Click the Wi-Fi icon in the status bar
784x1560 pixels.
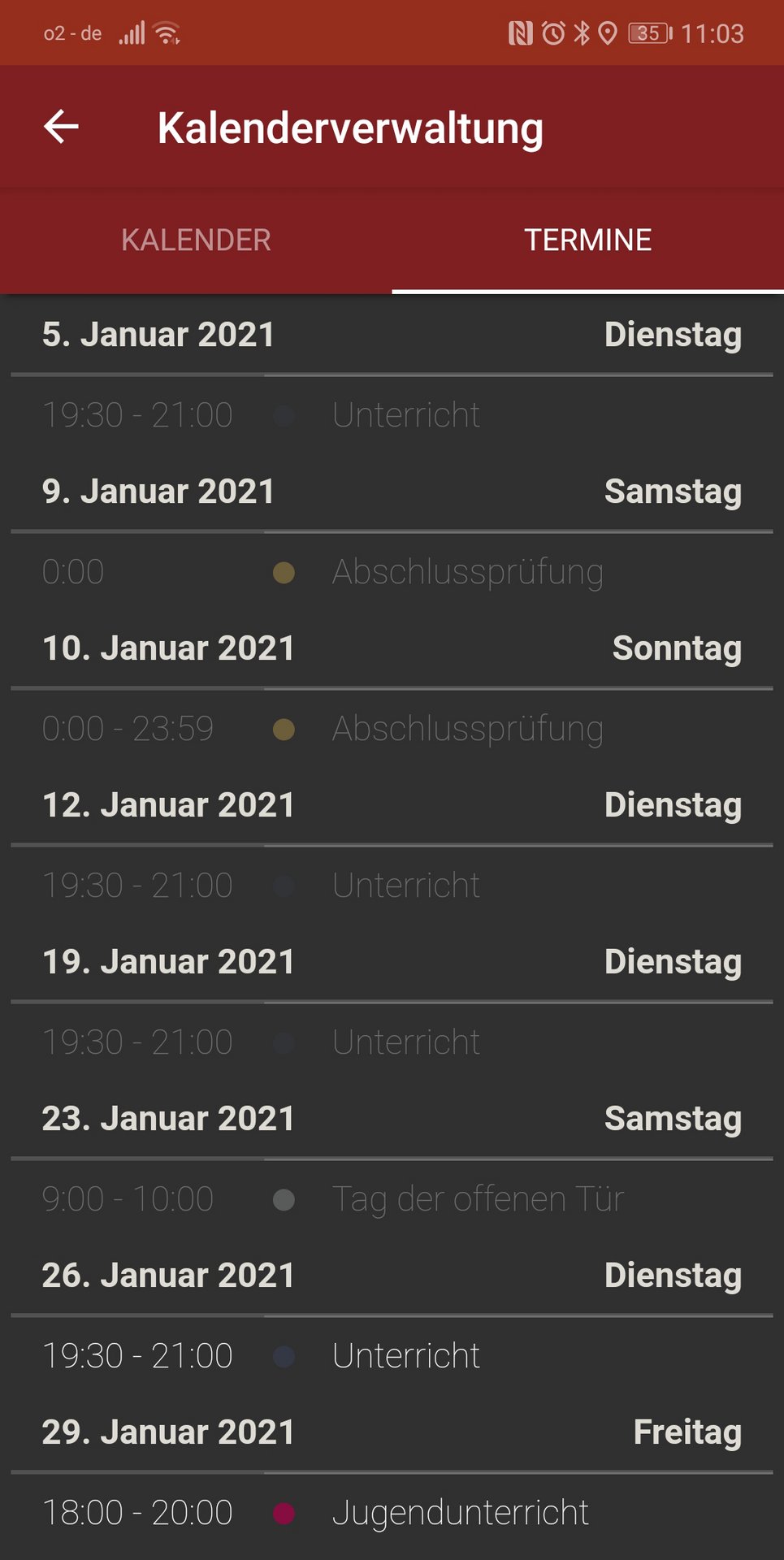click(x=167, y=31)
